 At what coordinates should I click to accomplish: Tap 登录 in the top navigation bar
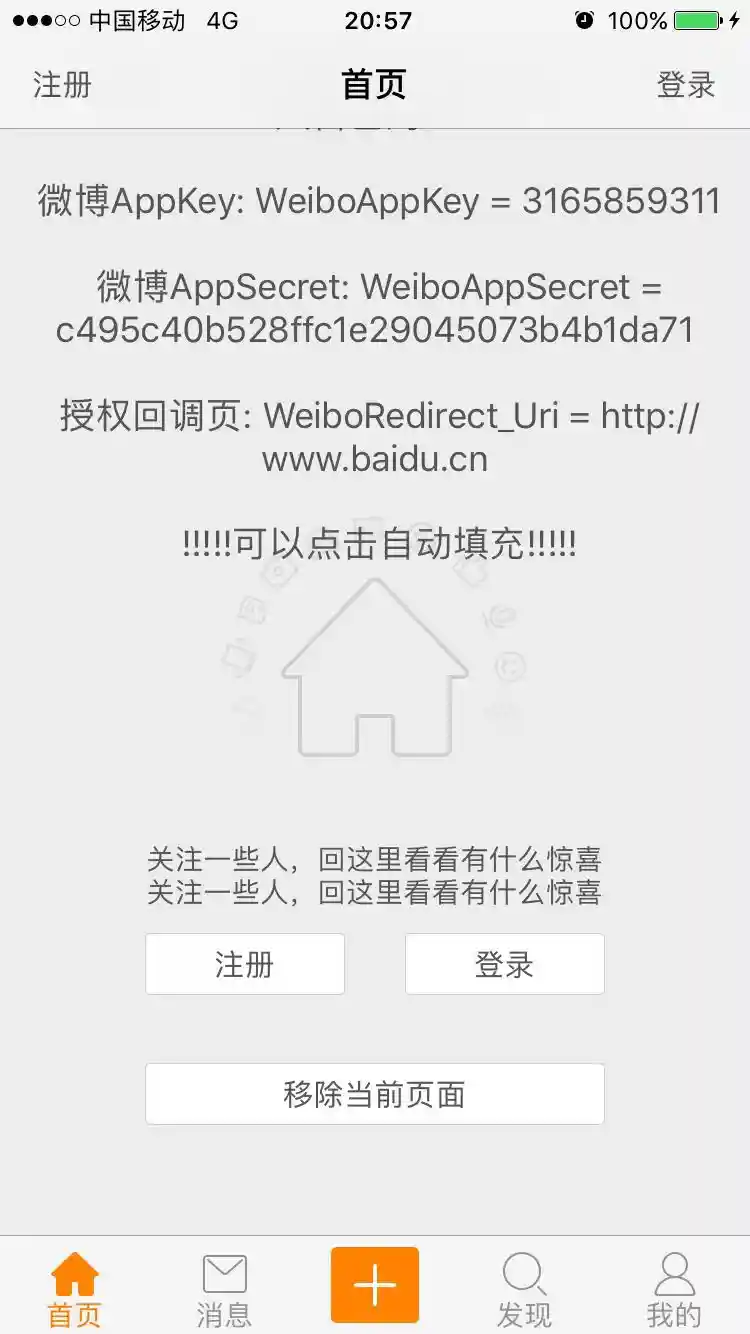click(x=686, y=85)
